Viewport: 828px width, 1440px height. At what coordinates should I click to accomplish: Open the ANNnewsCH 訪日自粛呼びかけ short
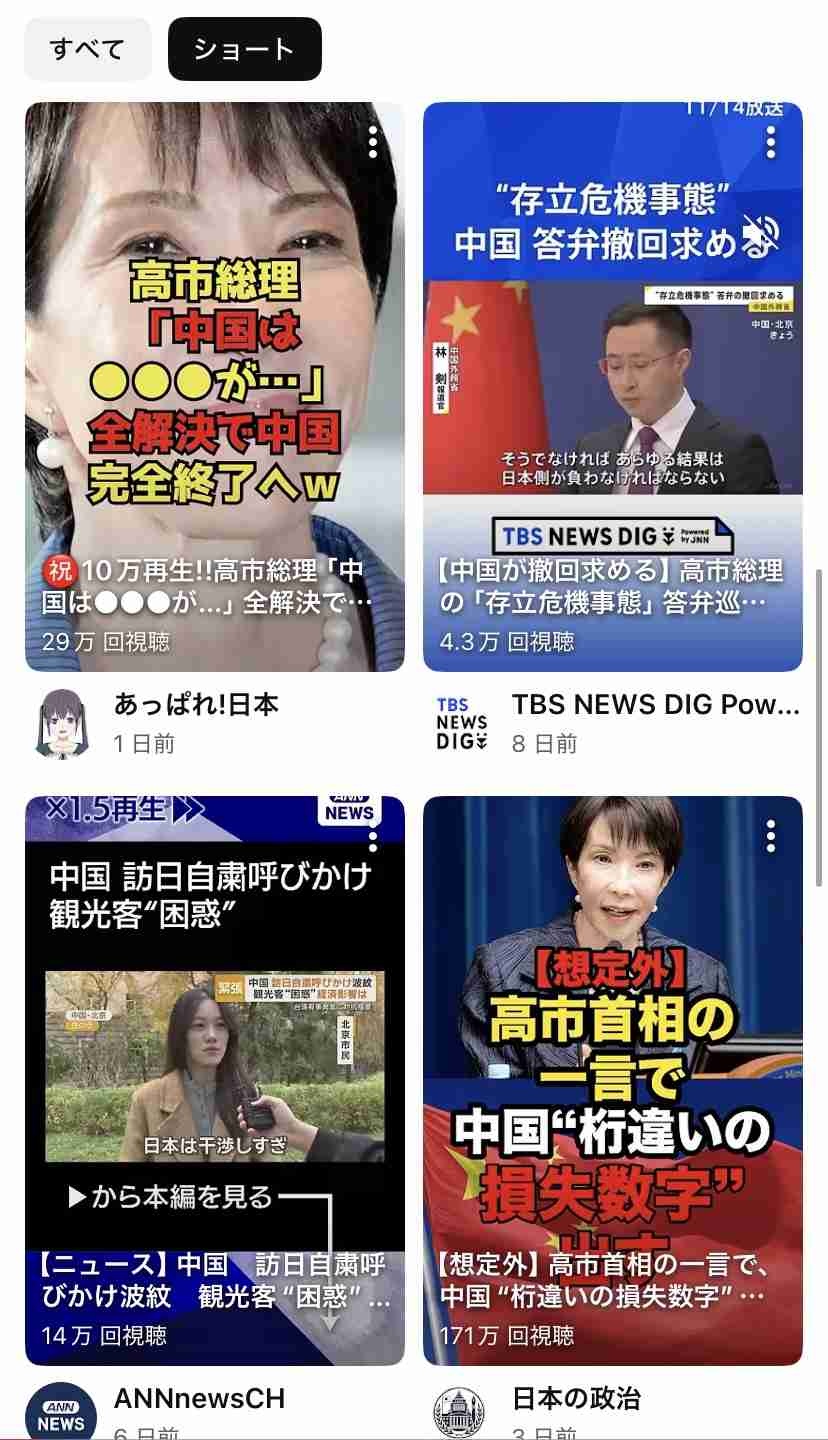[x=214, y=1080]
